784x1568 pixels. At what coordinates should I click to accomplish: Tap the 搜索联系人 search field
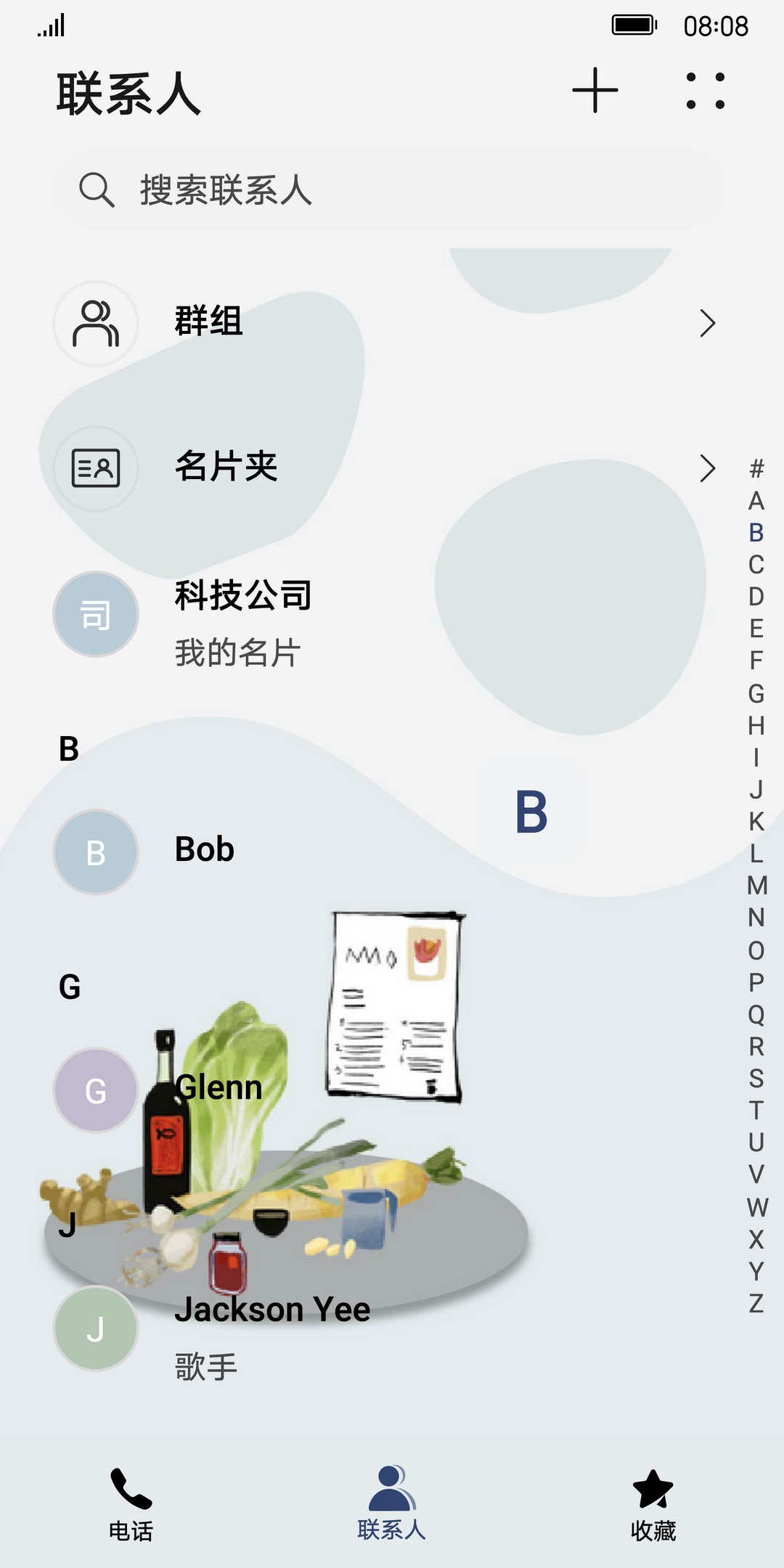point(389,190)
